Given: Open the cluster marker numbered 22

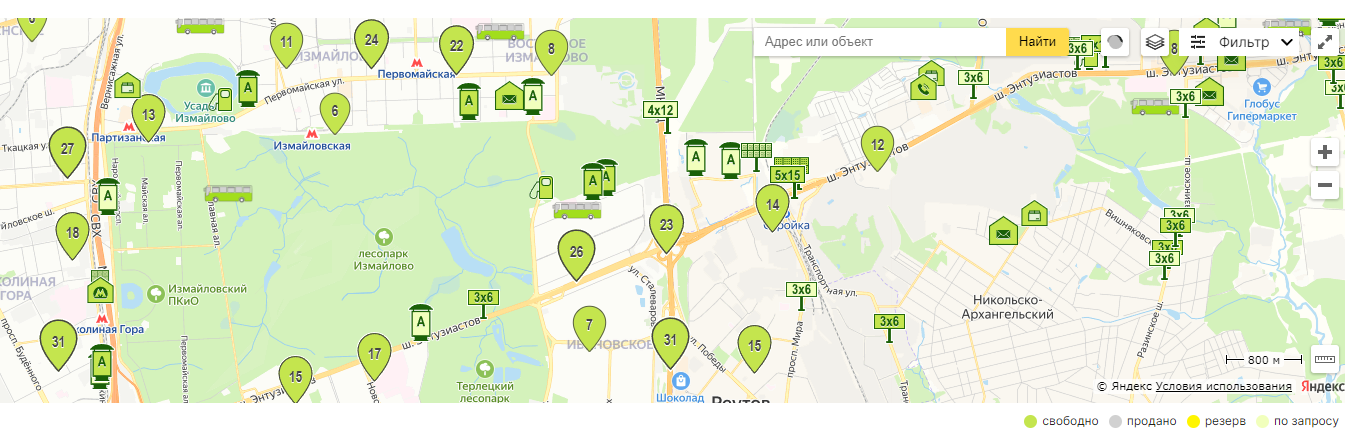Looking at the screenshot, I should pos(456,46).
